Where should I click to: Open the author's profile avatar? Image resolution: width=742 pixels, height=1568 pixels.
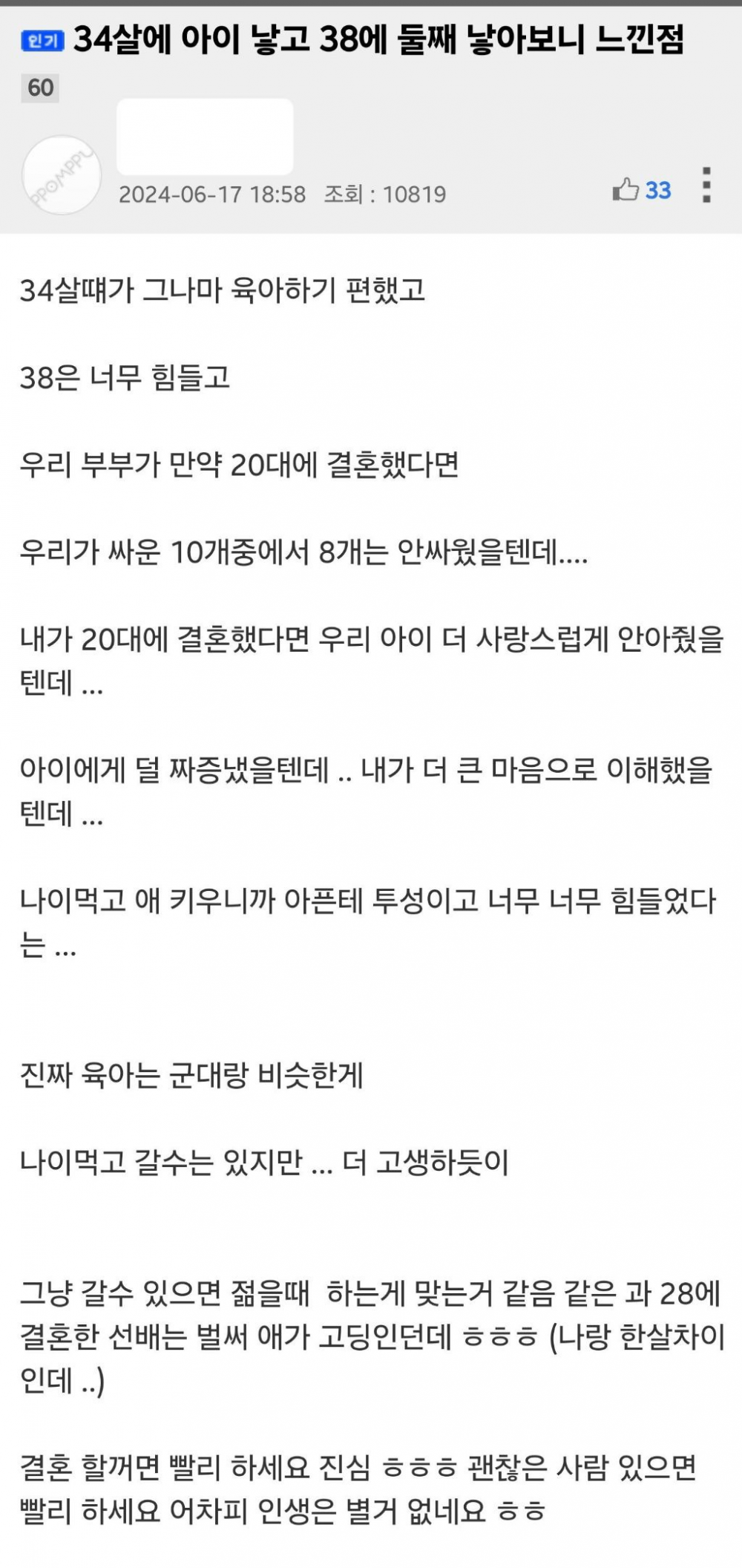62,175
